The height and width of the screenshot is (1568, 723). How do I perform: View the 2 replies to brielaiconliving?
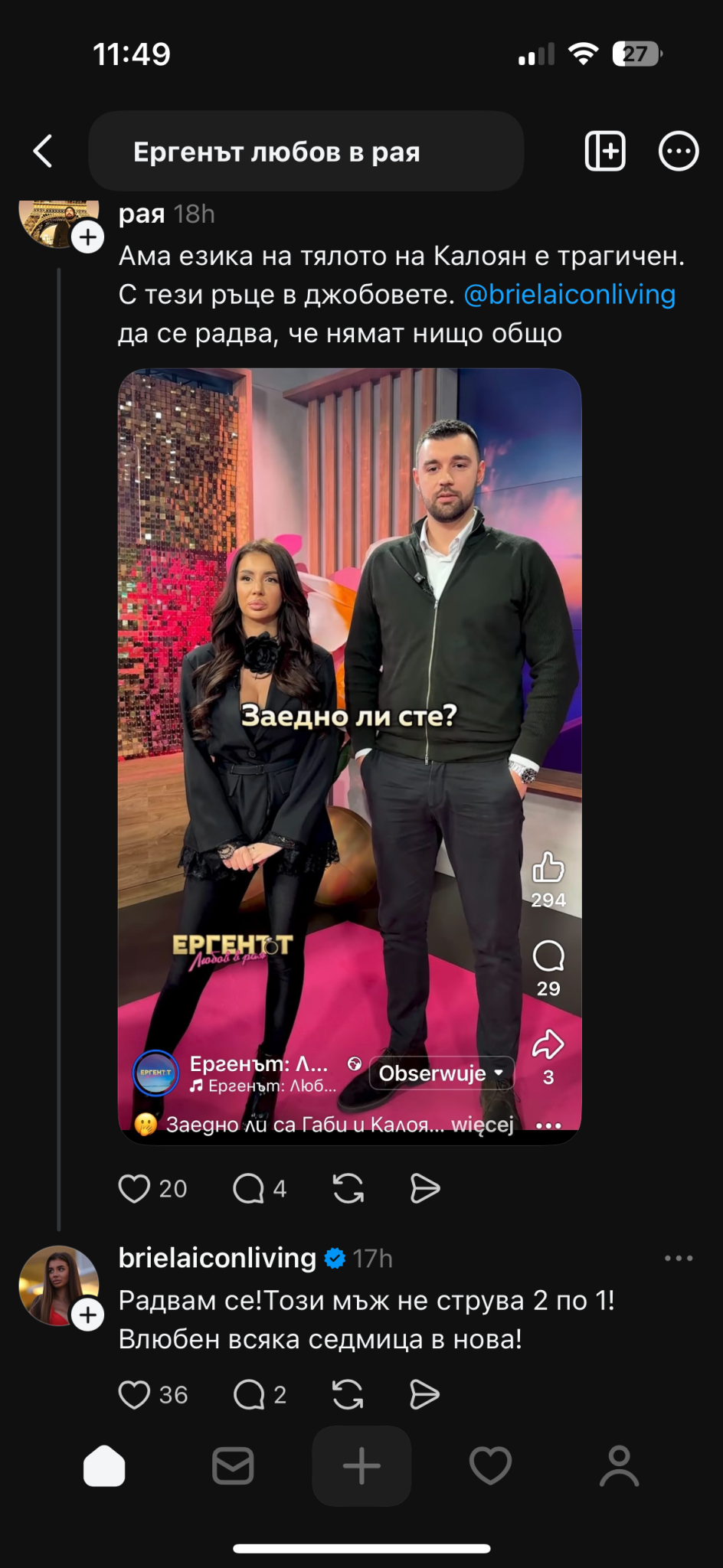[x=250, y=1395]
